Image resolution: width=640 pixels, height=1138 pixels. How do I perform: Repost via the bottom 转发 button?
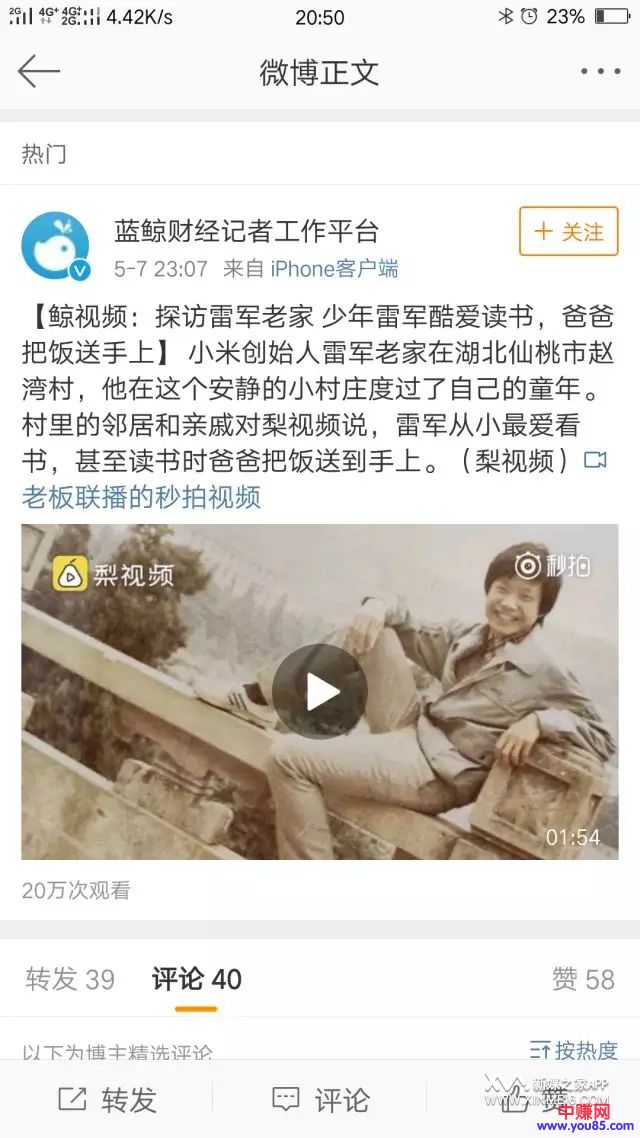point(107,1100)
